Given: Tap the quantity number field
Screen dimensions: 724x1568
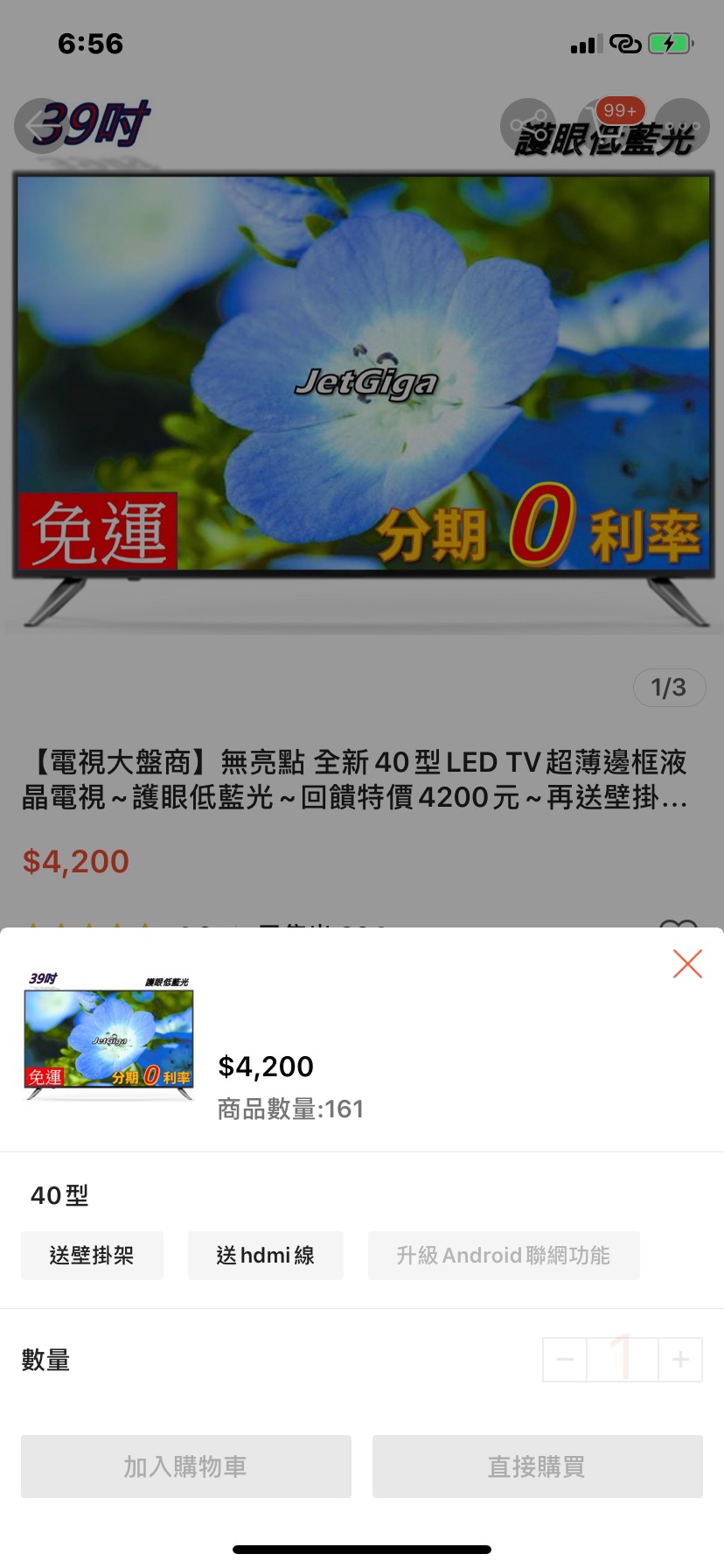Looking at the screenshot, I should coord(622,1360).
